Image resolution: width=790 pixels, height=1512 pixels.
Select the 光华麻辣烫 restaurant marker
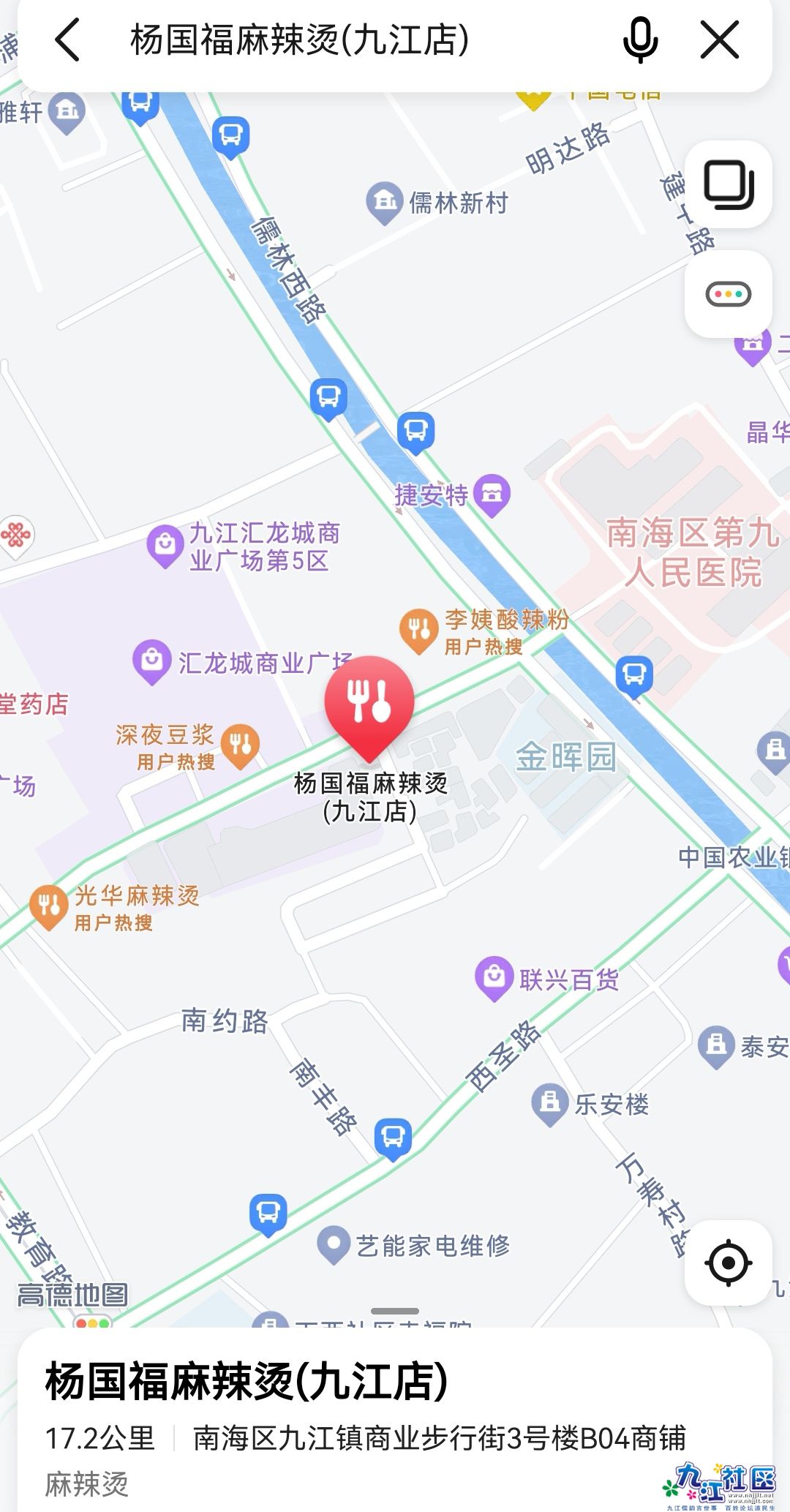coord(49,904)
